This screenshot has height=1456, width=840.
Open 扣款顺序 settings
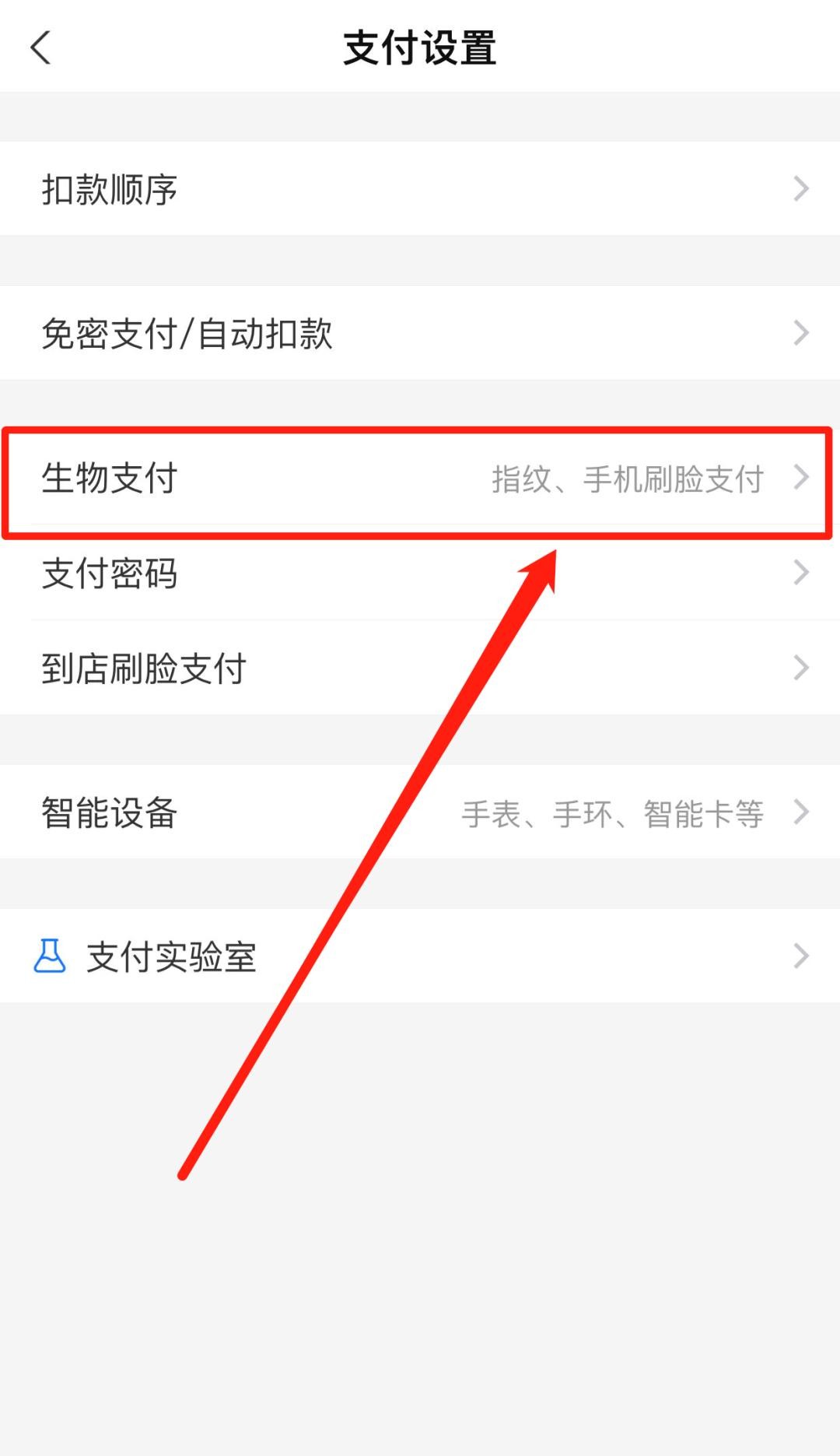click(x=420, y=189)
